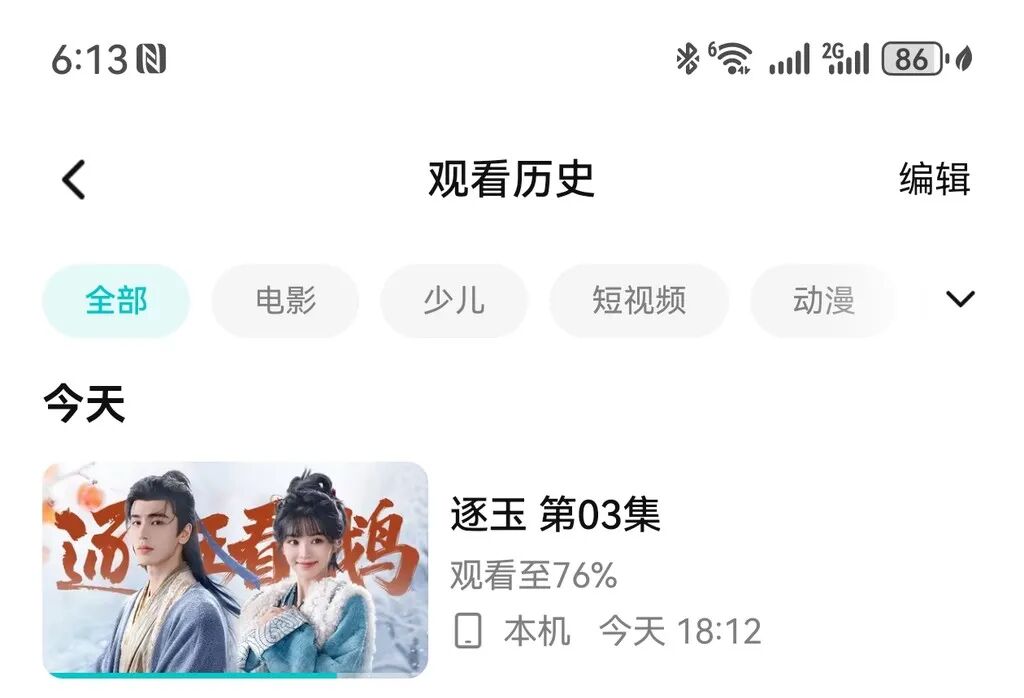1024x698 pixels.
Task: Filter history by 少儿
Action: [453, 301]
